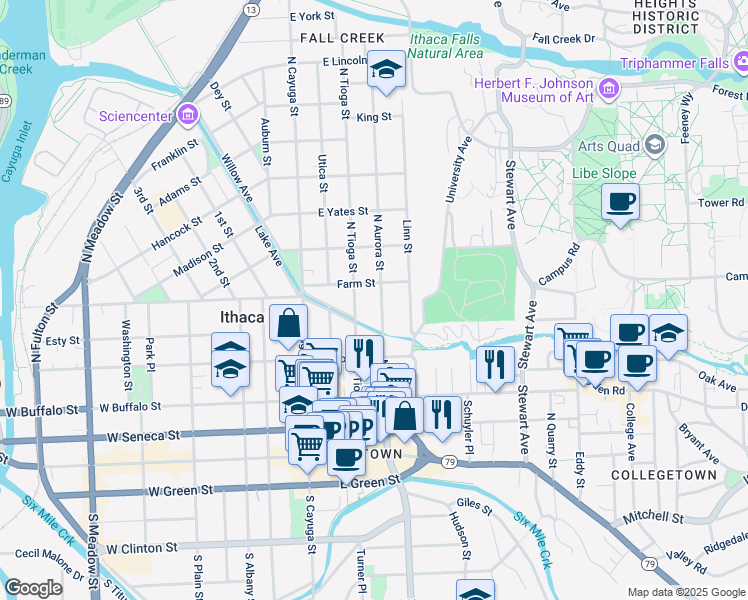
Task: Tap the restaurant marker left of Stewart Ave
Action: 495,364
